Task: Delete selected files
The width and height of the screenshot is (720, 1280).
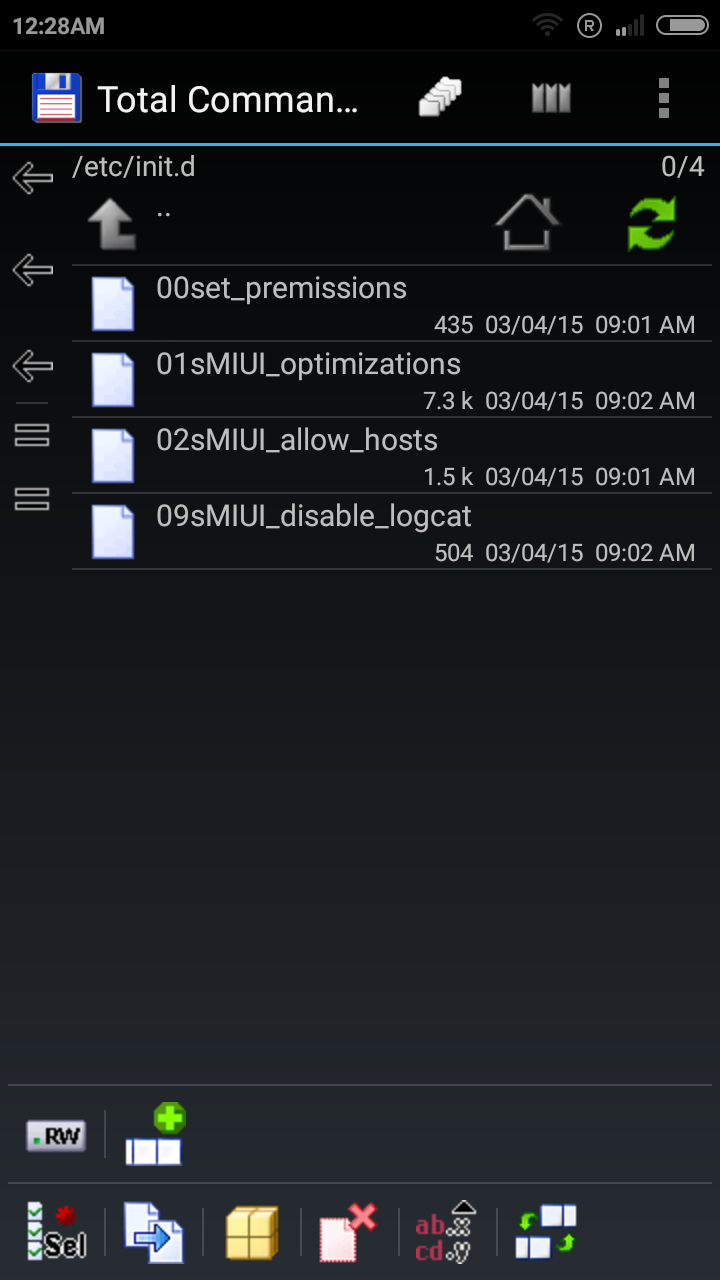Action: click(348, 1232)
